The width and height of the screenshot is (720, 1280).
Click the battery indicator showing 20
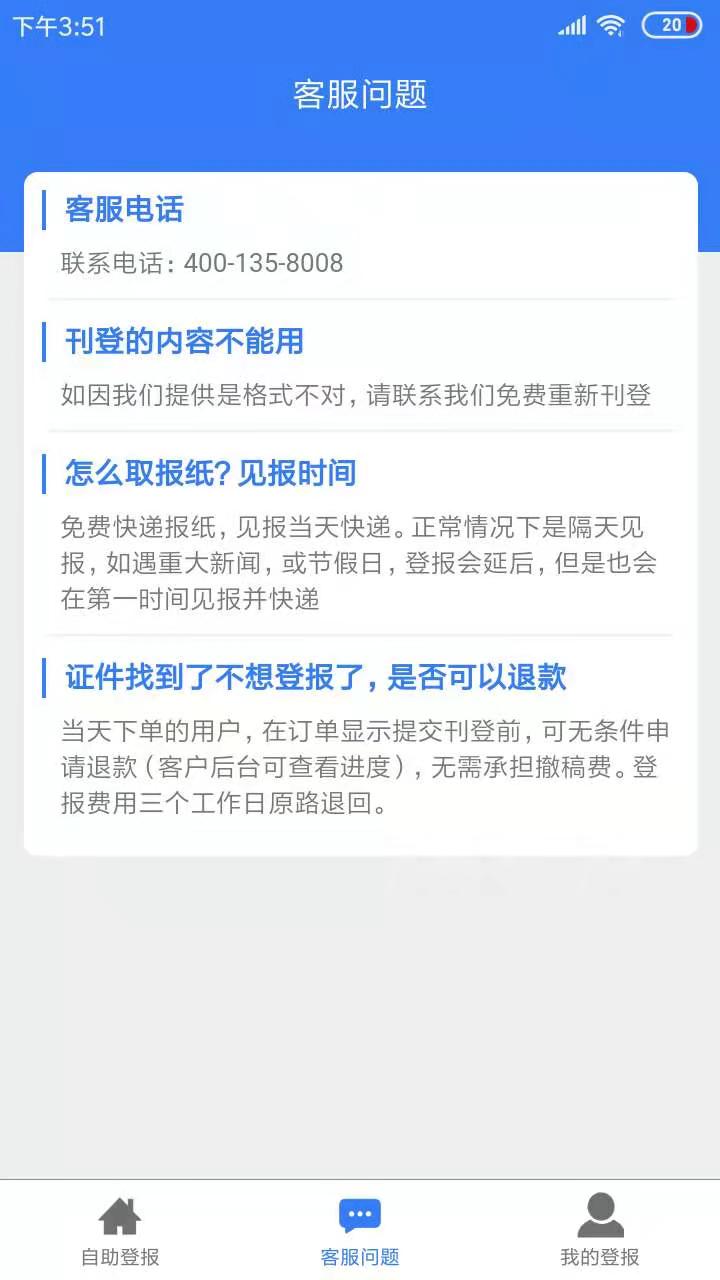(671, 23)
